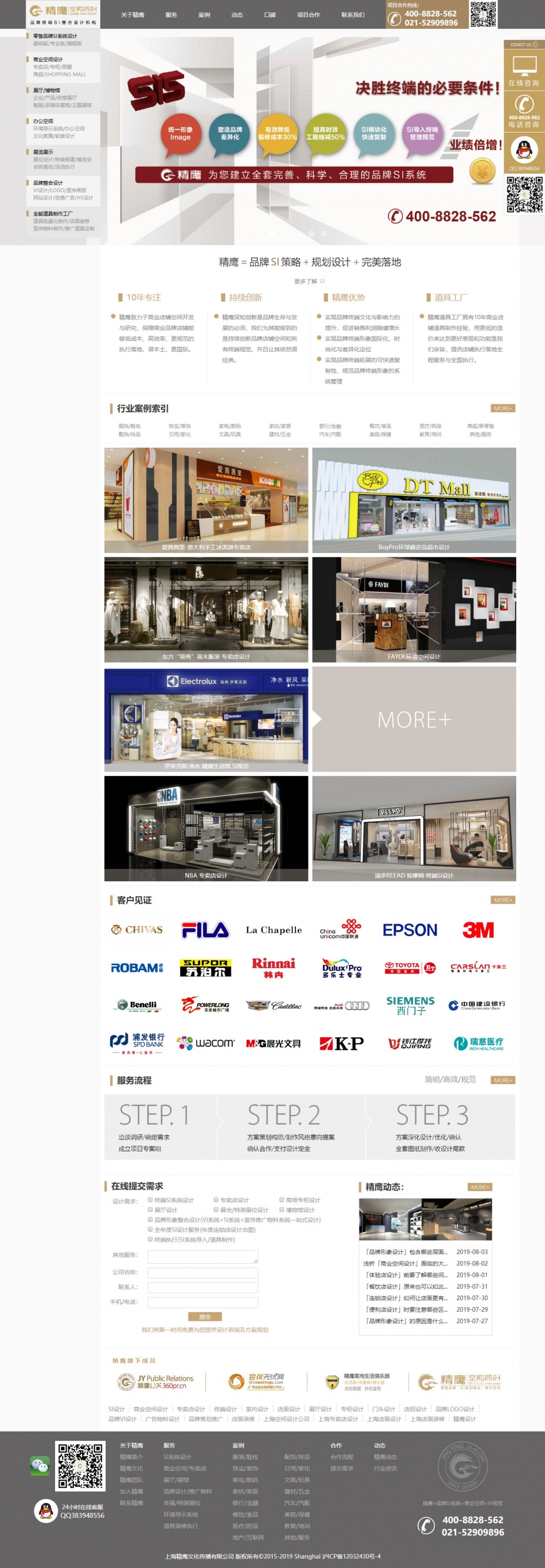Submit the form with 提交
The image size is (545, 1568).
coord(204,1317)
